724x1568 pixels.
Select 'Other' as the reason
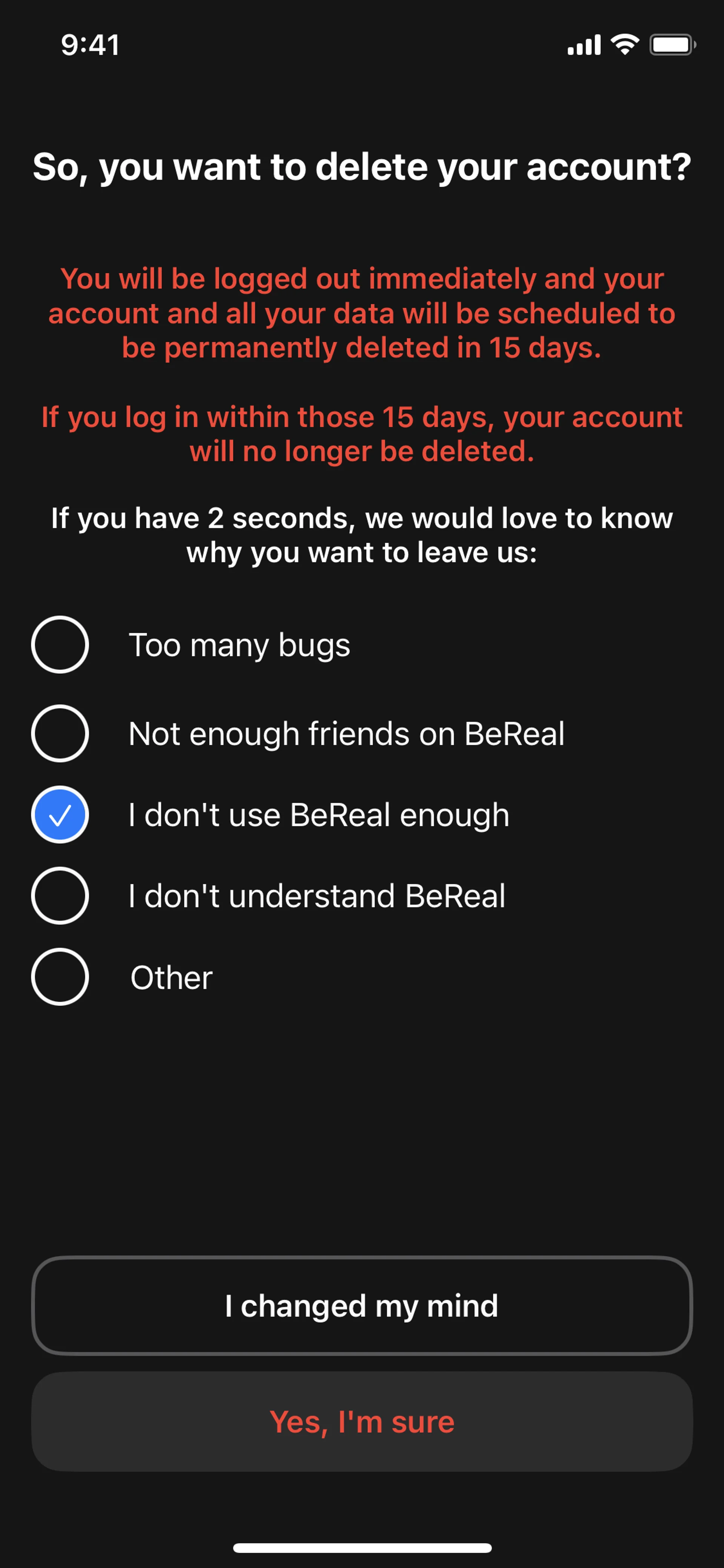[x=60, y=977]
